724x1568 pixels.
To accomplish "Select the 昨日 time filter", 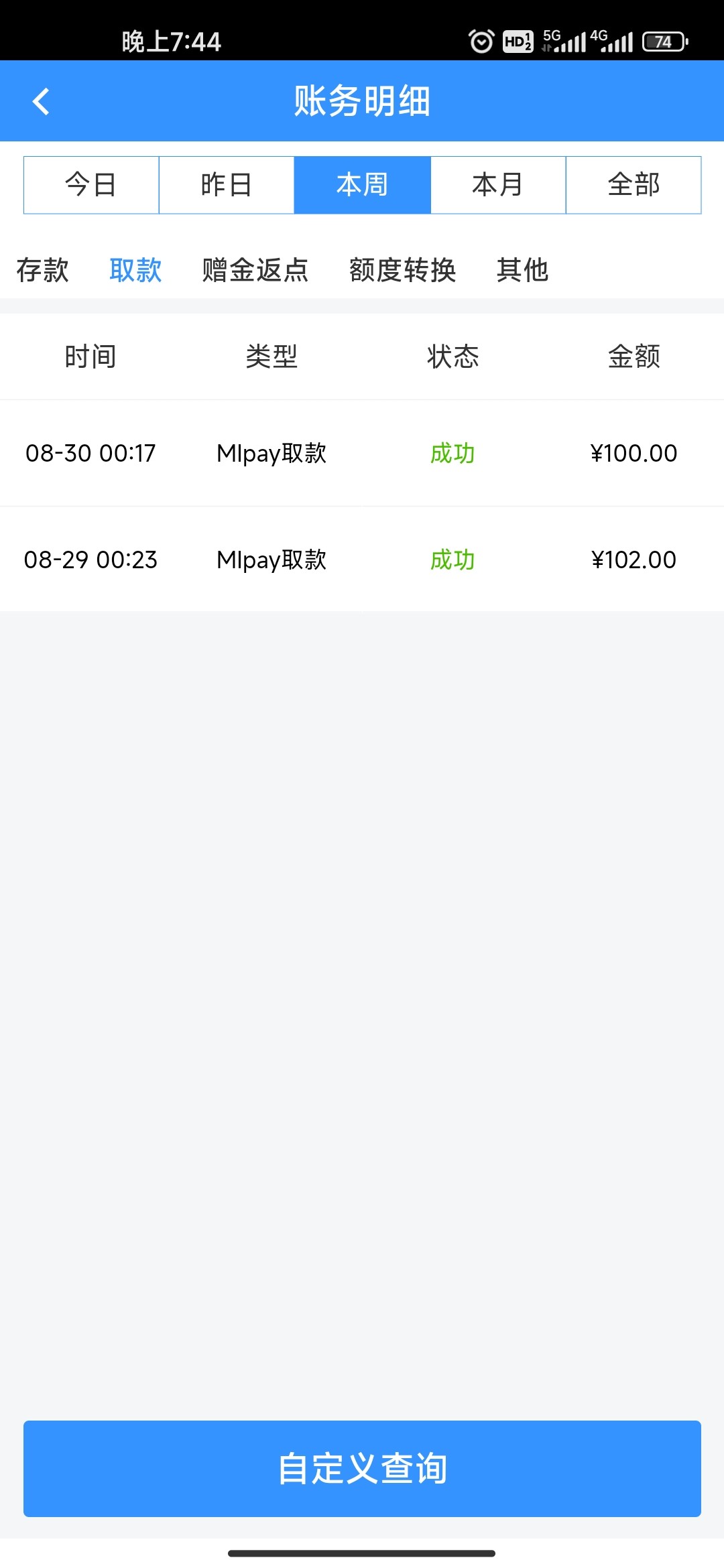I will click(x=227, y=185).
